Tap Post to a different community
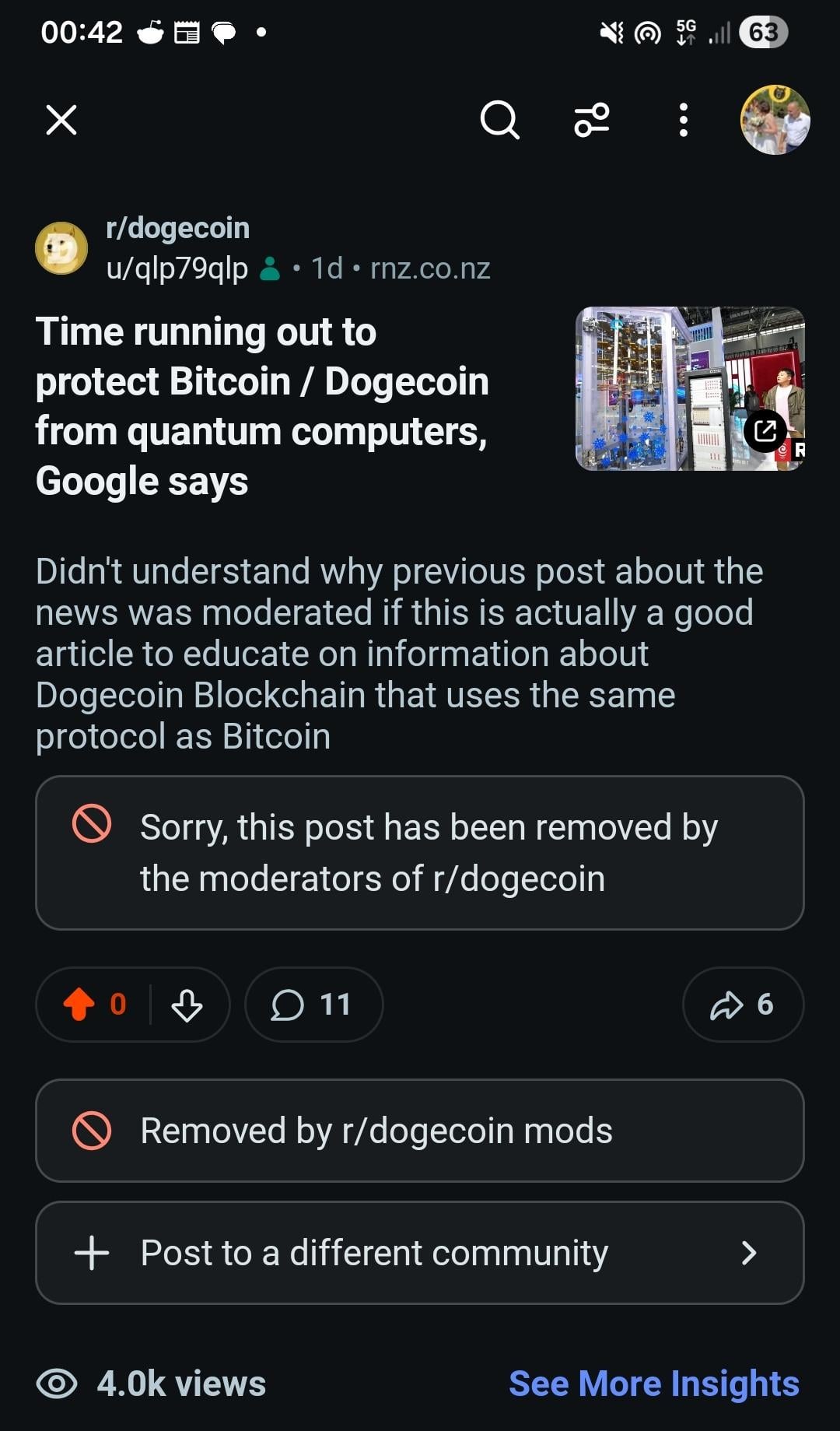Screen dimensions: 840x1431 [419, 1253]
